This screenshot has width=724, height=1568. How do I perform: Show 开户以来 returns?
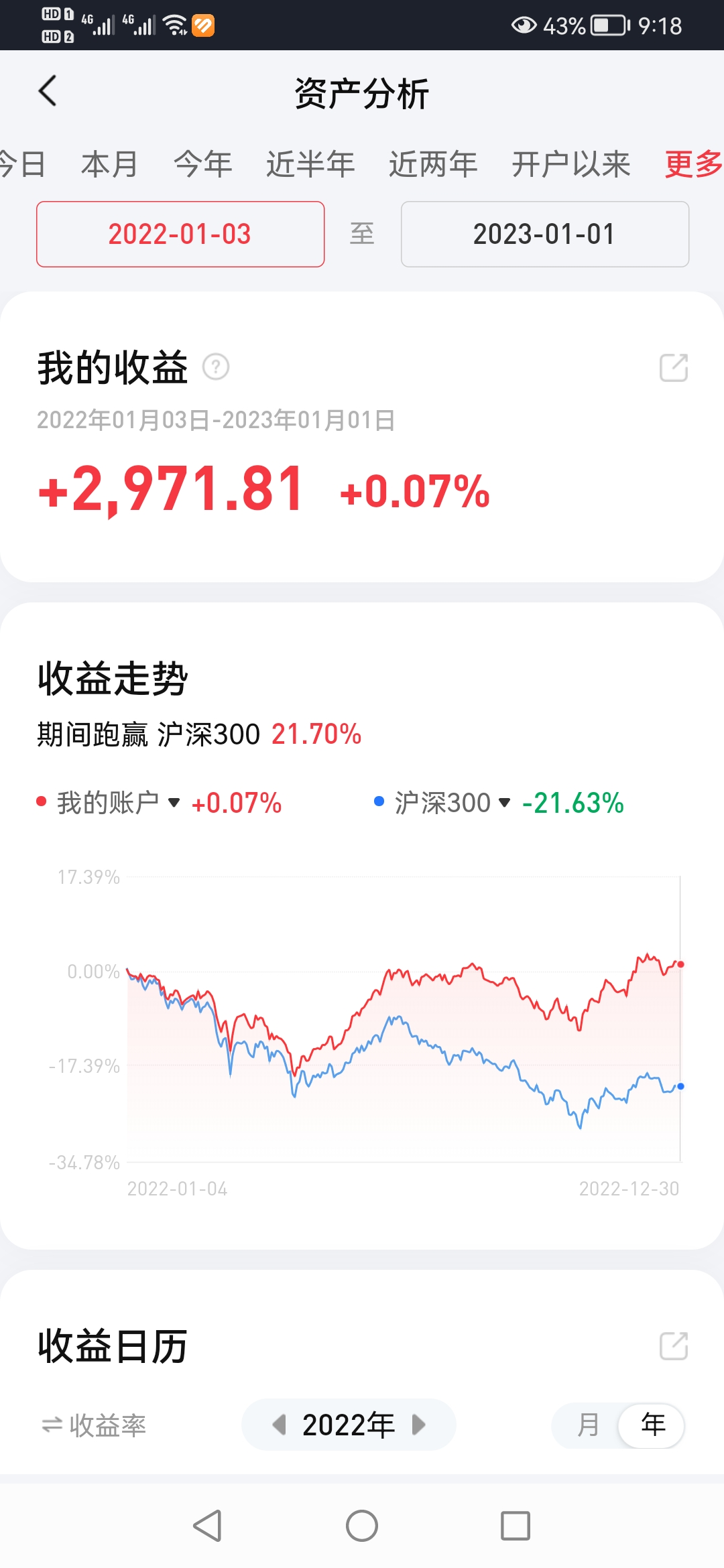coord(571,164)
